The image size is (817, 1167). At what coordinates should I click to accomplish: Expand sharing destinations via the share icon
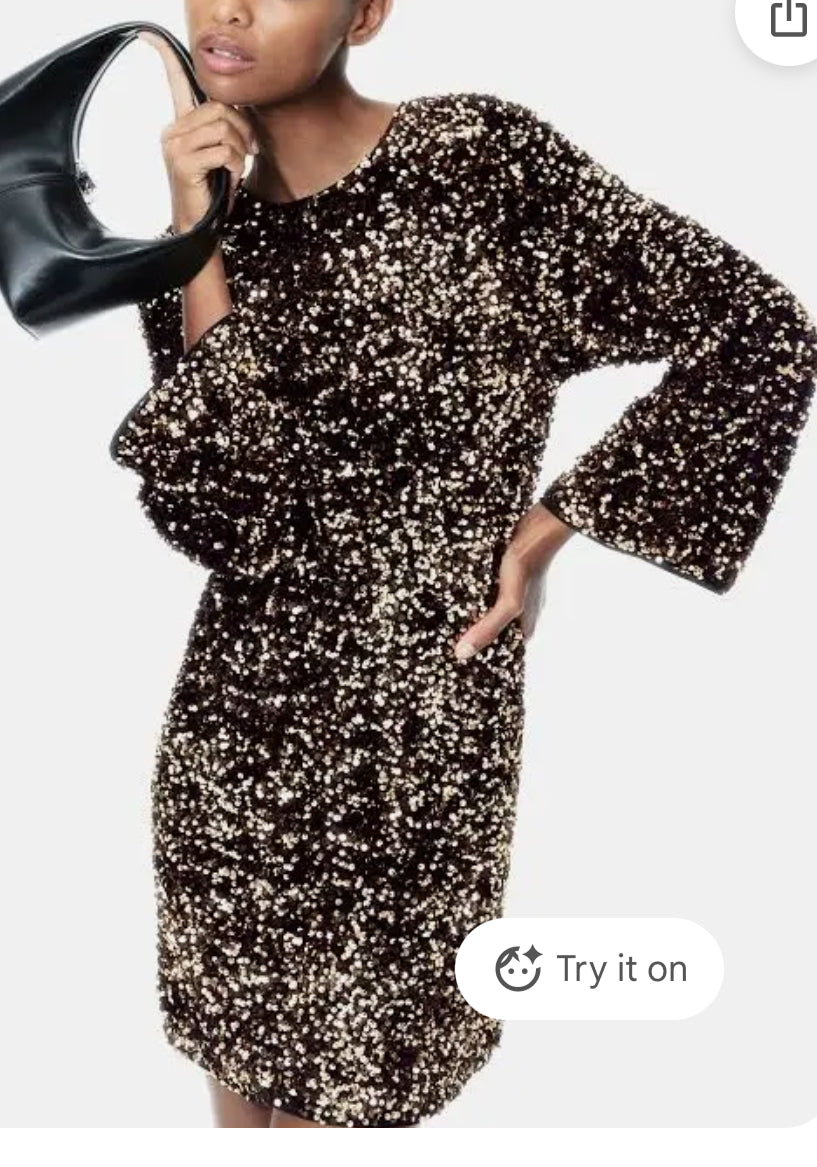click(789, 18)
